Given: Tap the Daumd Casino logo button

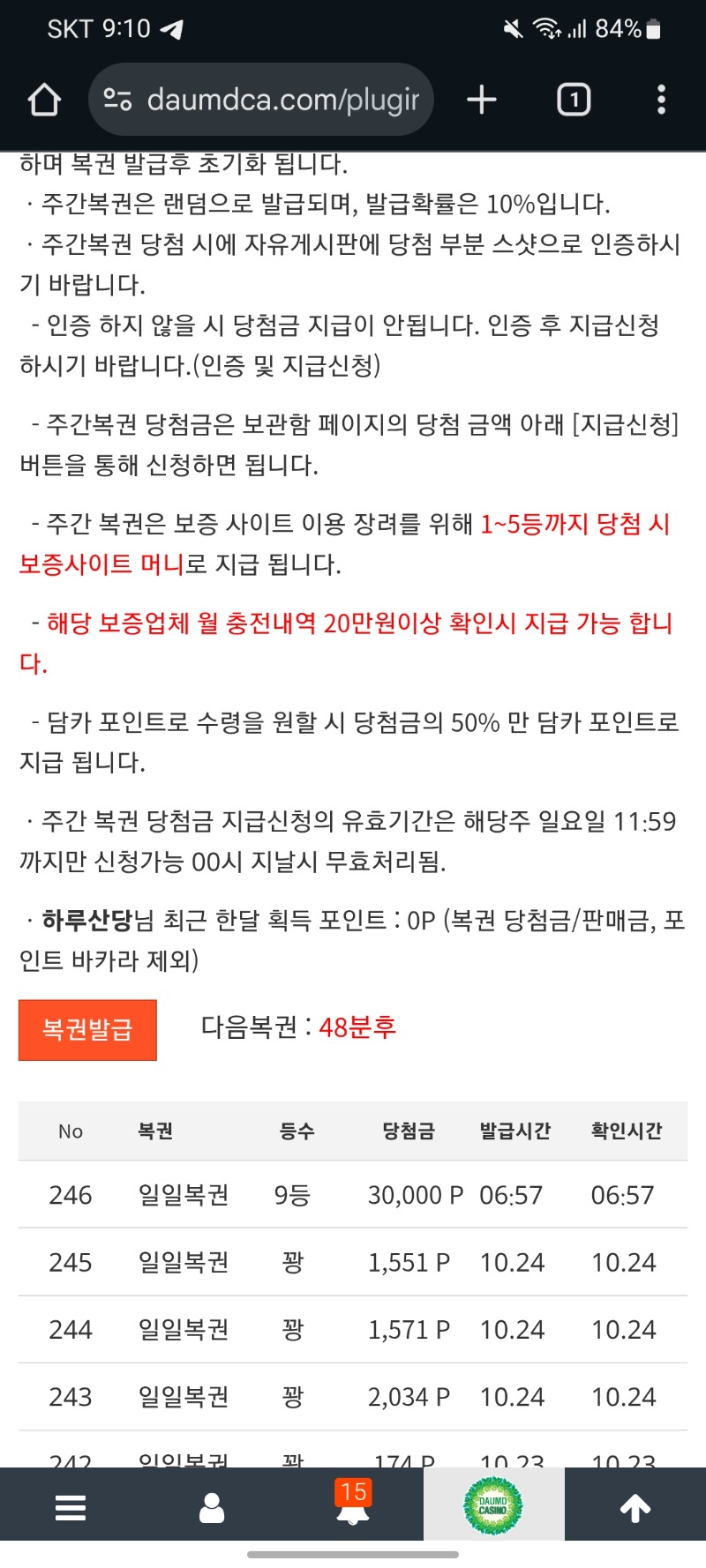Looking at the screenshot, I should (493, 1506).
